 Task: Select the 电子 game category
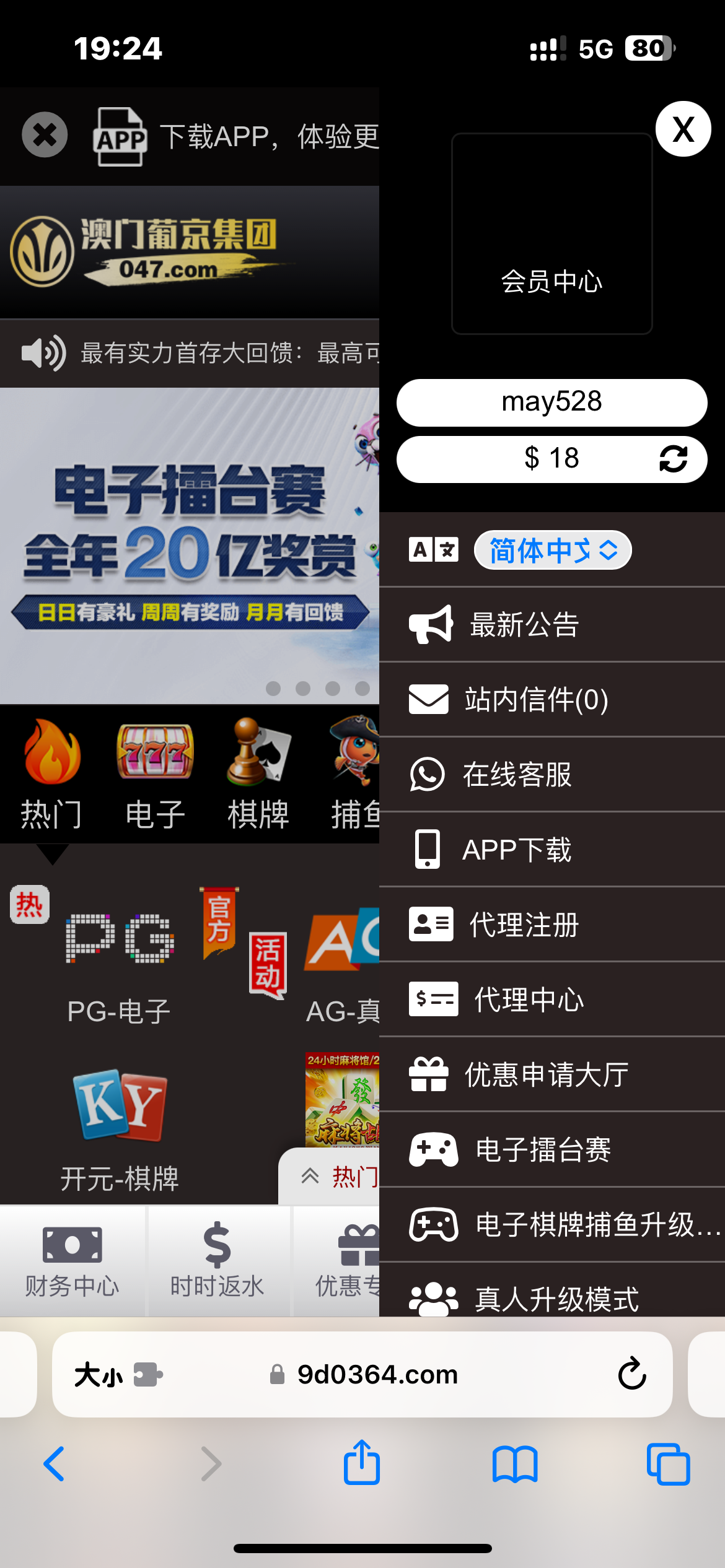click(x=155, y=774)
